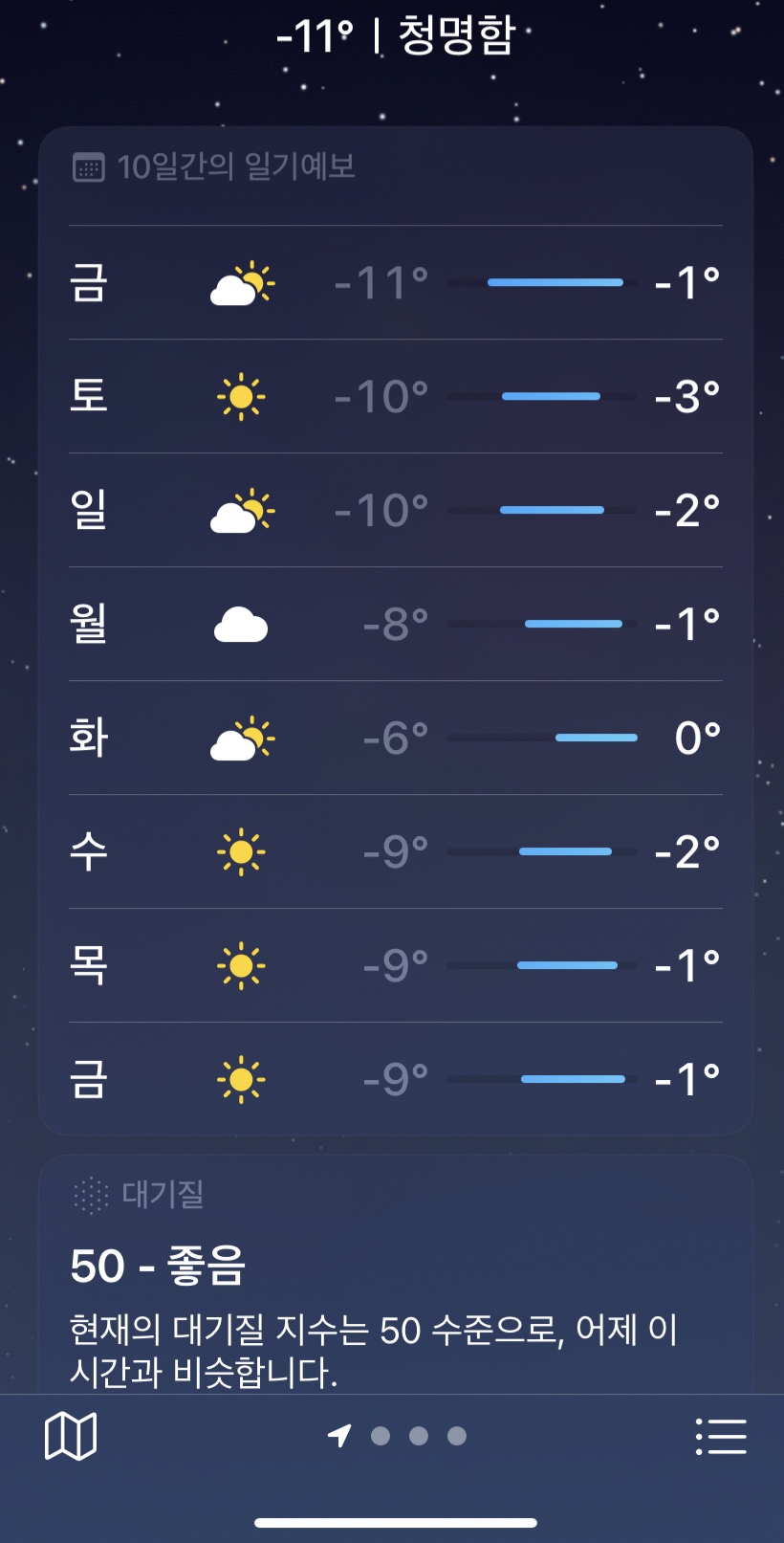Open 토 (Saturday) forecast details

coord(395,396)
